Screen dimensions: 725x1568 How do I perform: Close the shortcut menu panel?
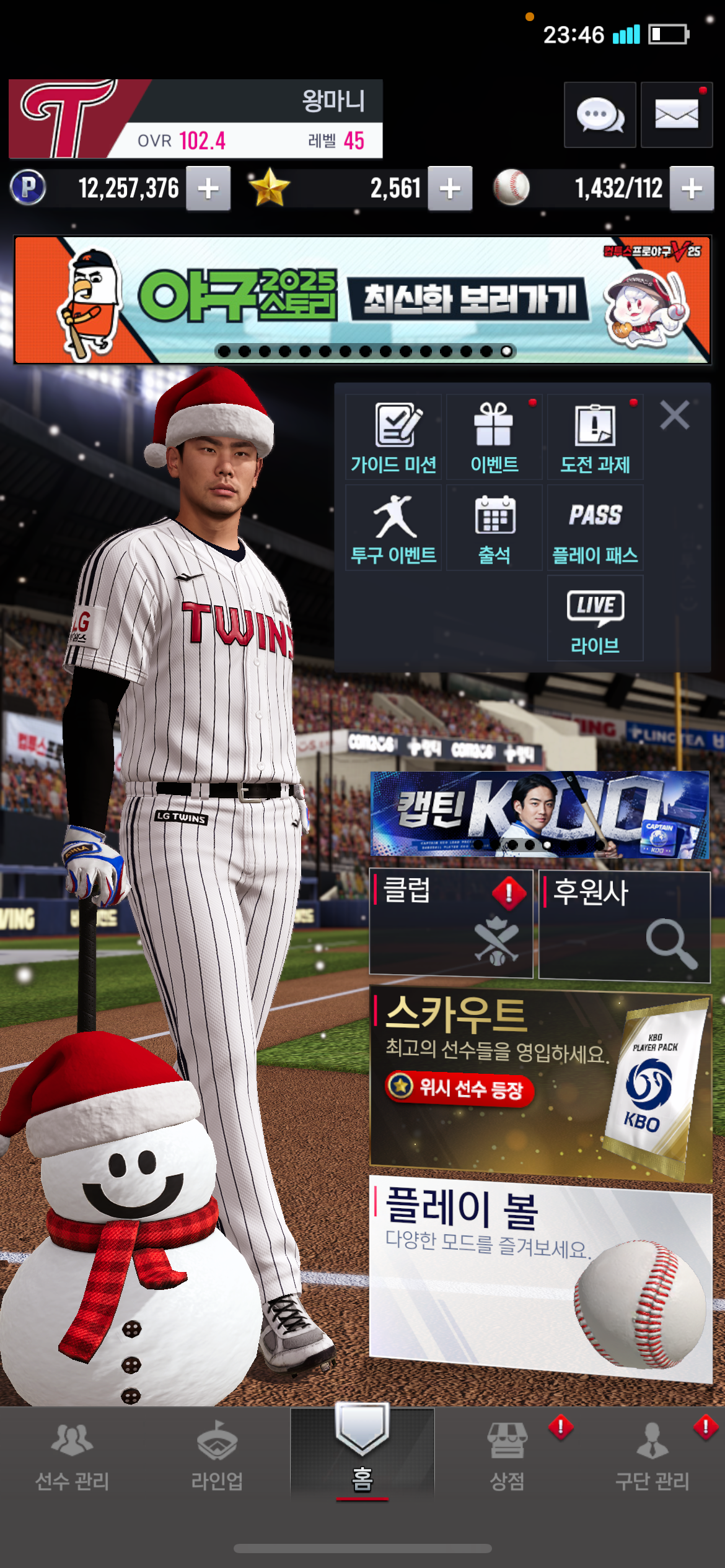click(674, 415)
